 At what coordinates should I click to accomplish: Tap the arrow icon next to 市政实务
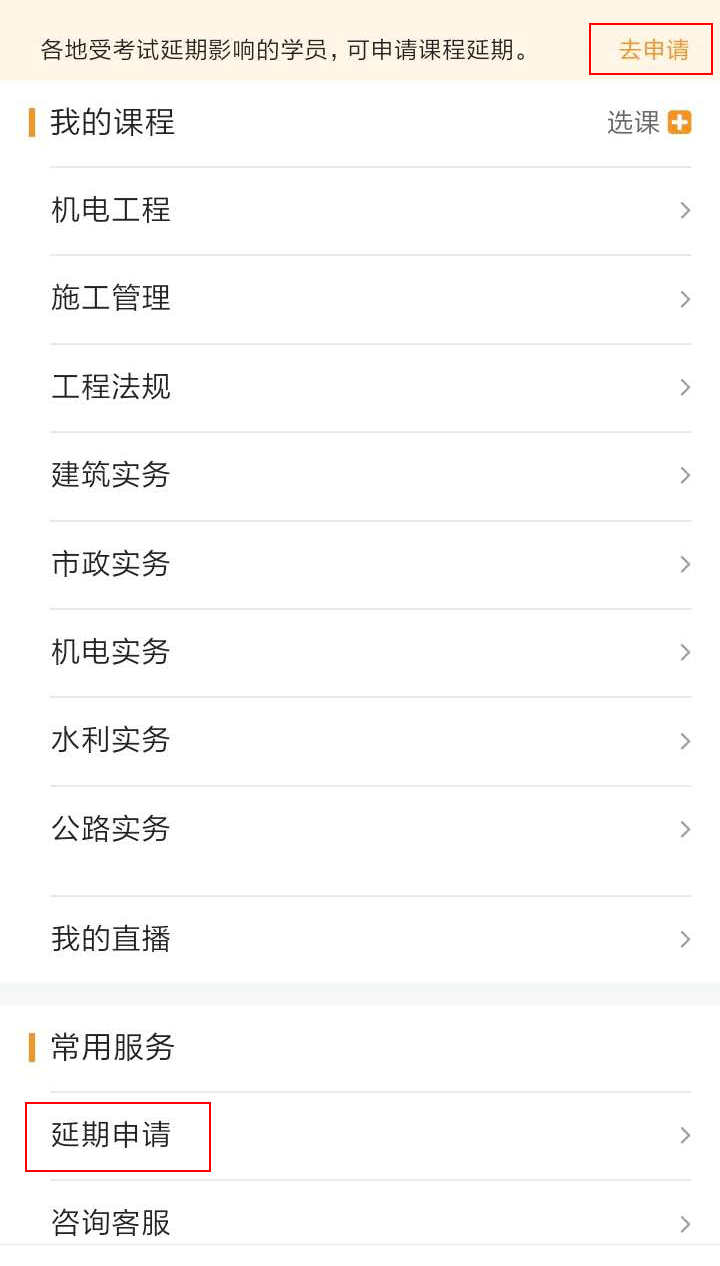(x=684, y=564)
